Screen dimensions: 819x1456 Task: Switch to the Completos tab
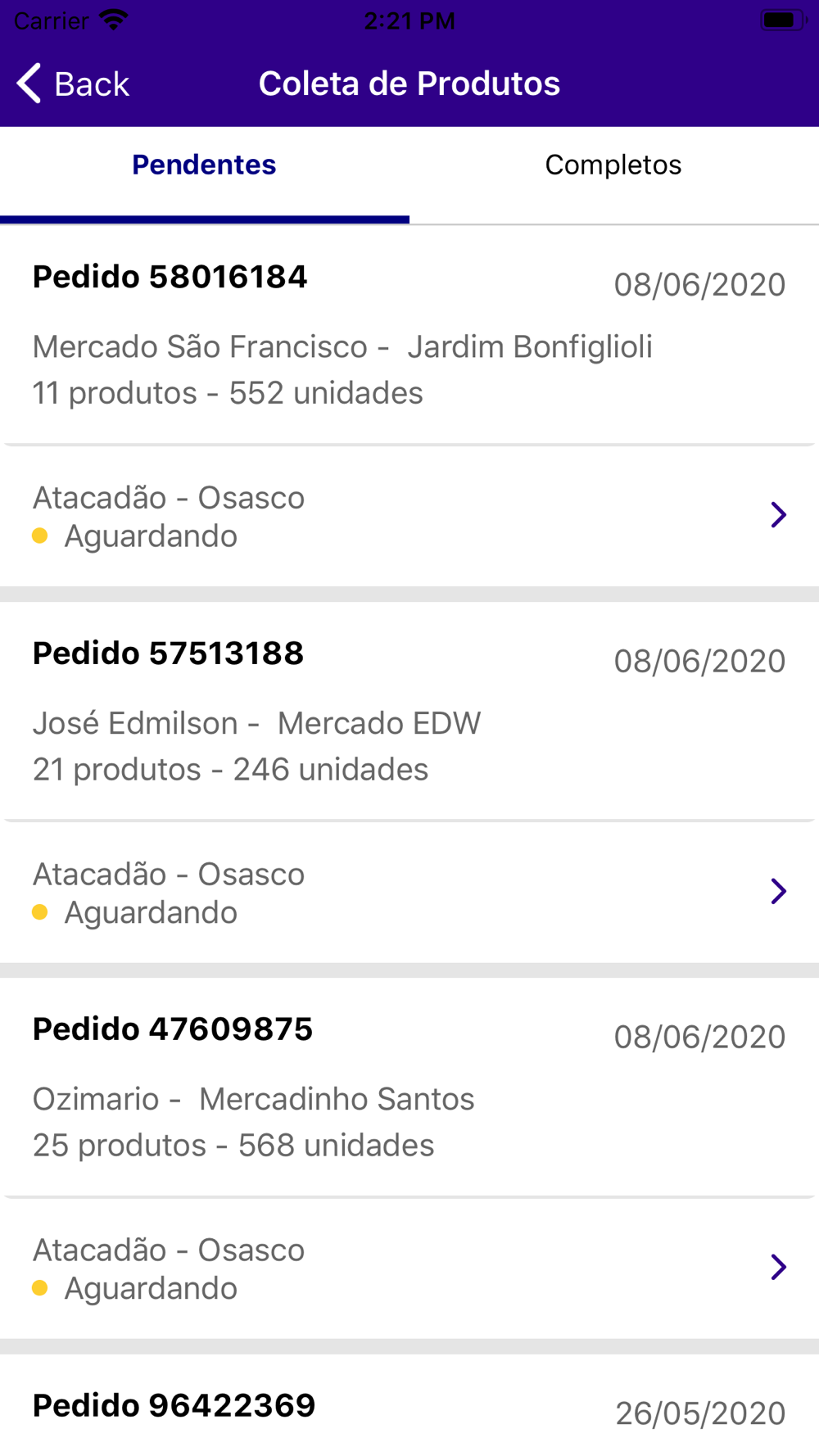[613, 165]
